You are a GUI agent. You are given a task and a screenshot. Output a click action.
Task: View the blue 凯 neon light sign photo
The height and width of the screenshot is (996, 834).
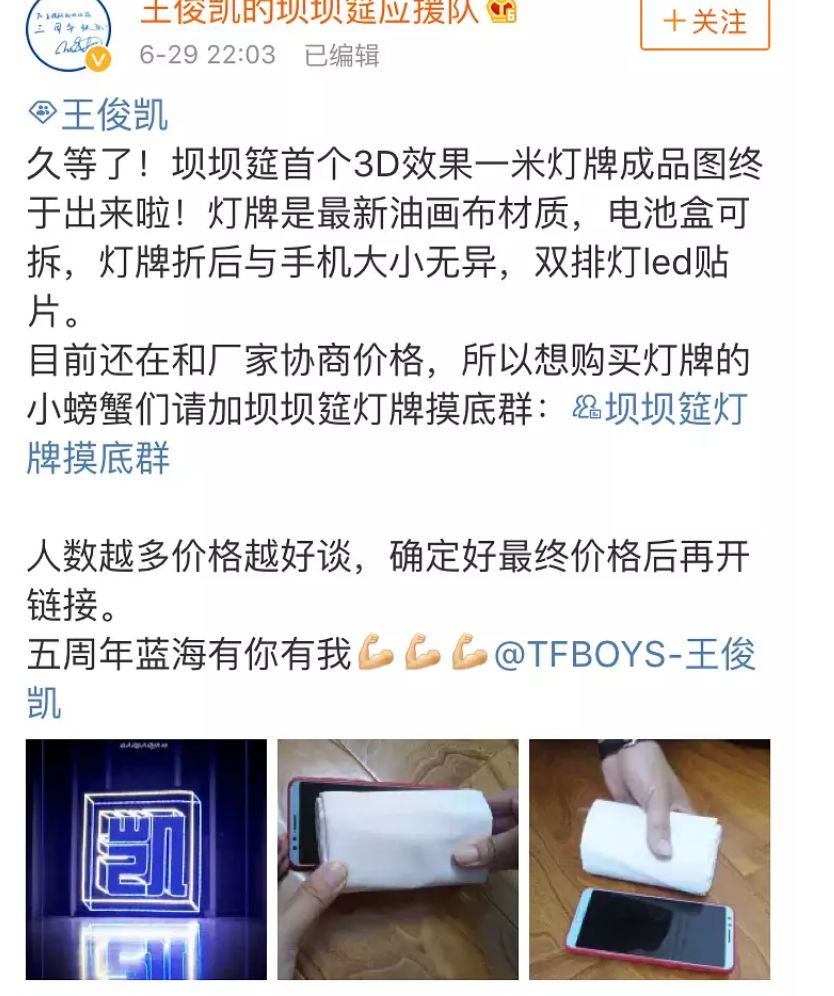pyautogui.click(x=146, y=859)
